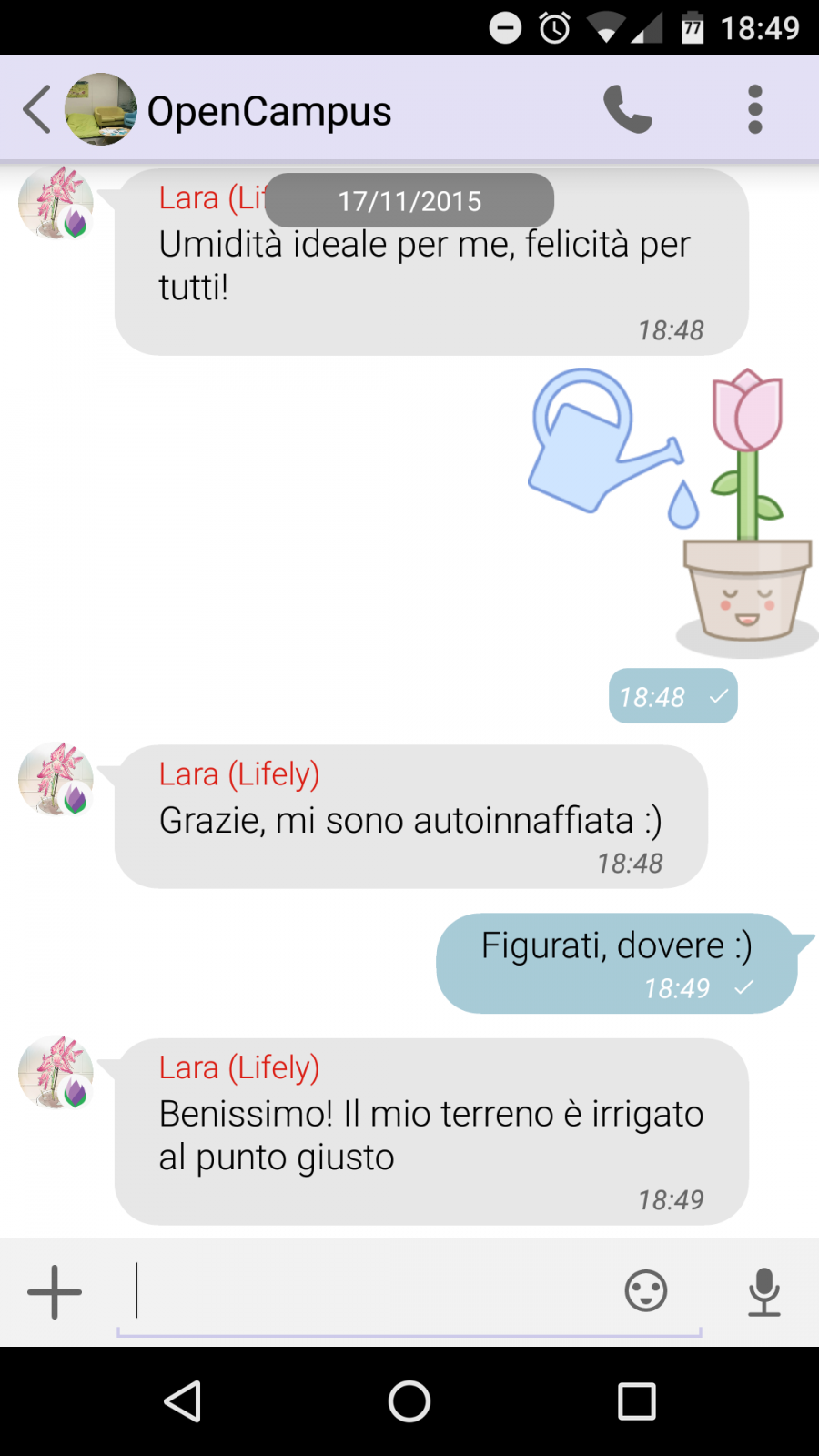819x1456 pixels.
Task: Open the emoji picker in the message bar
Action: tap(647, 1291)
